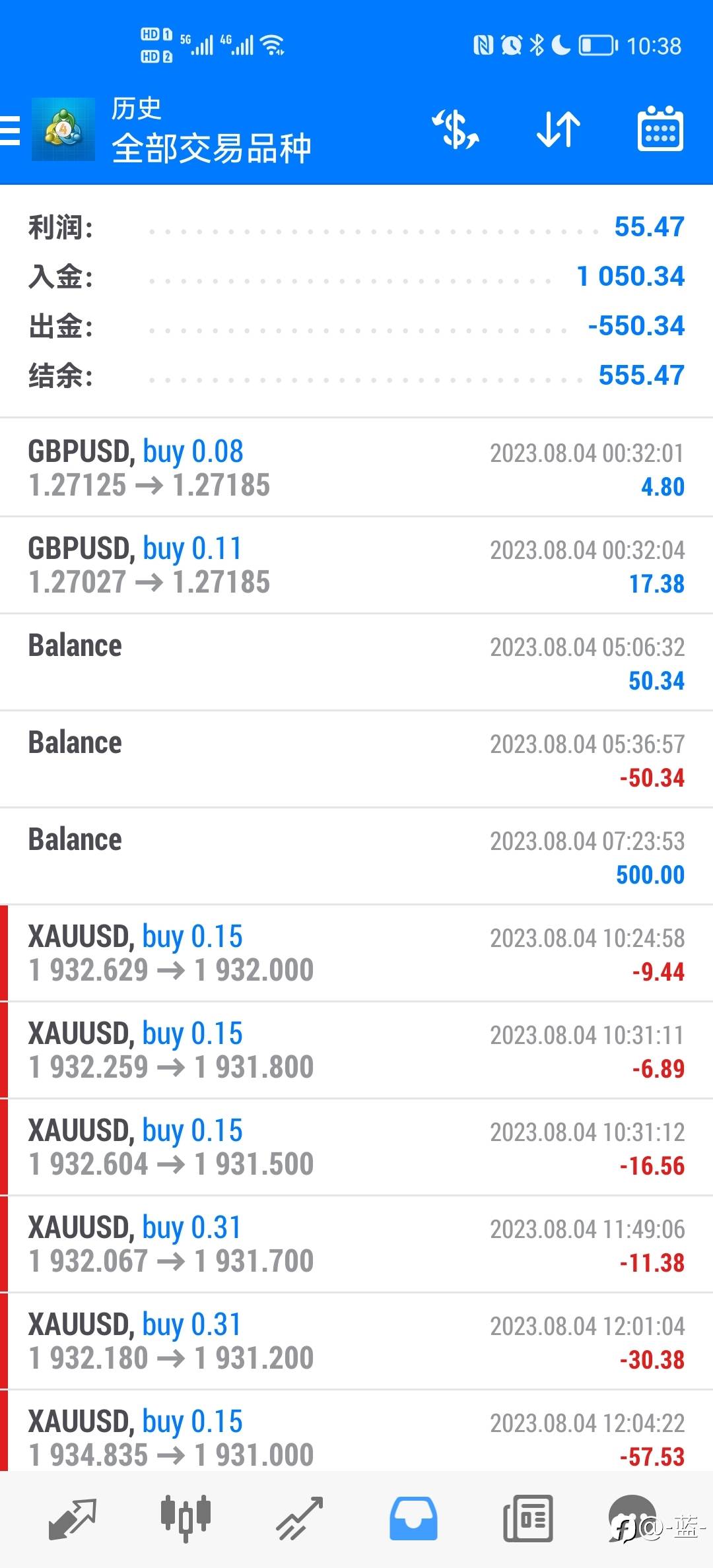The width and height of the screenshot is (713, 1568).
Task: Change sort order with arrows icon
Action: [x=558, y=129]
